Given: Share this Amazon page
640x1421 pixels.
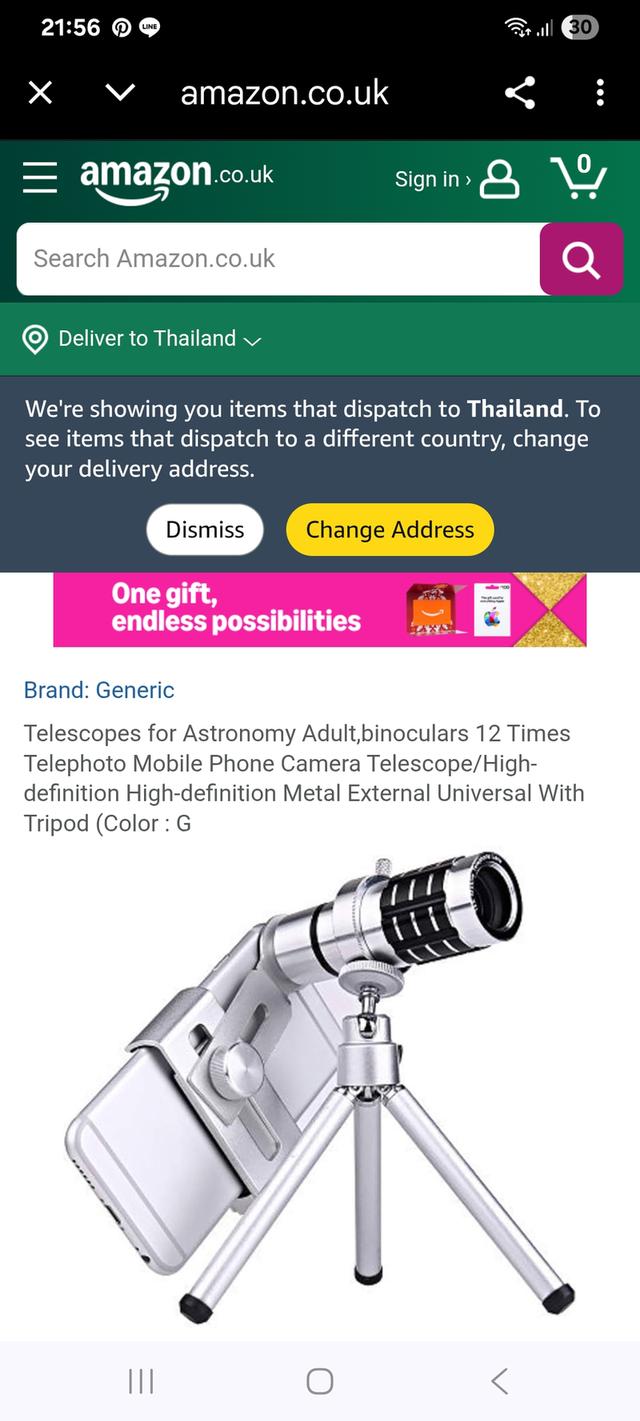Looking at the screenshot, I should click(519, 93).
